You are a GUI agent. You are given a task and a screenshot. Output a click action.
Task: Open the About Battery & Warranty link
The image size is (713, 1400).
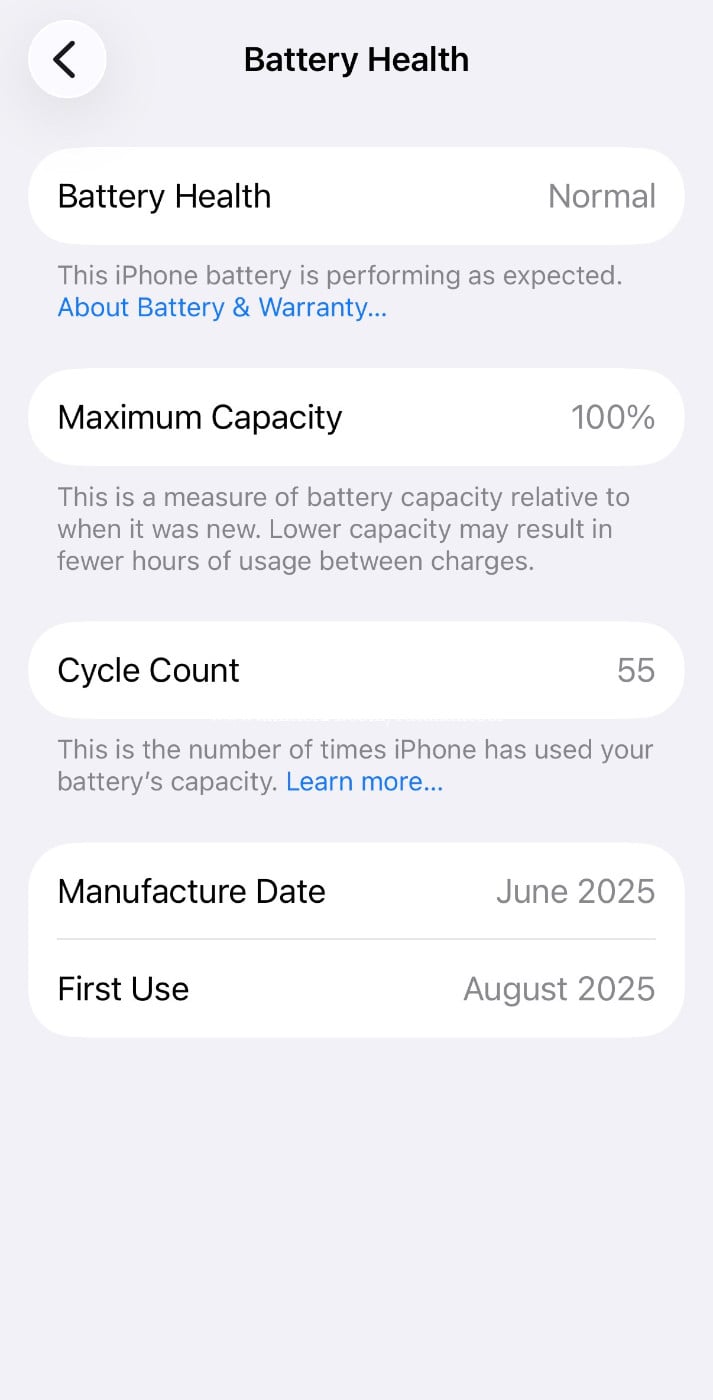221,307
